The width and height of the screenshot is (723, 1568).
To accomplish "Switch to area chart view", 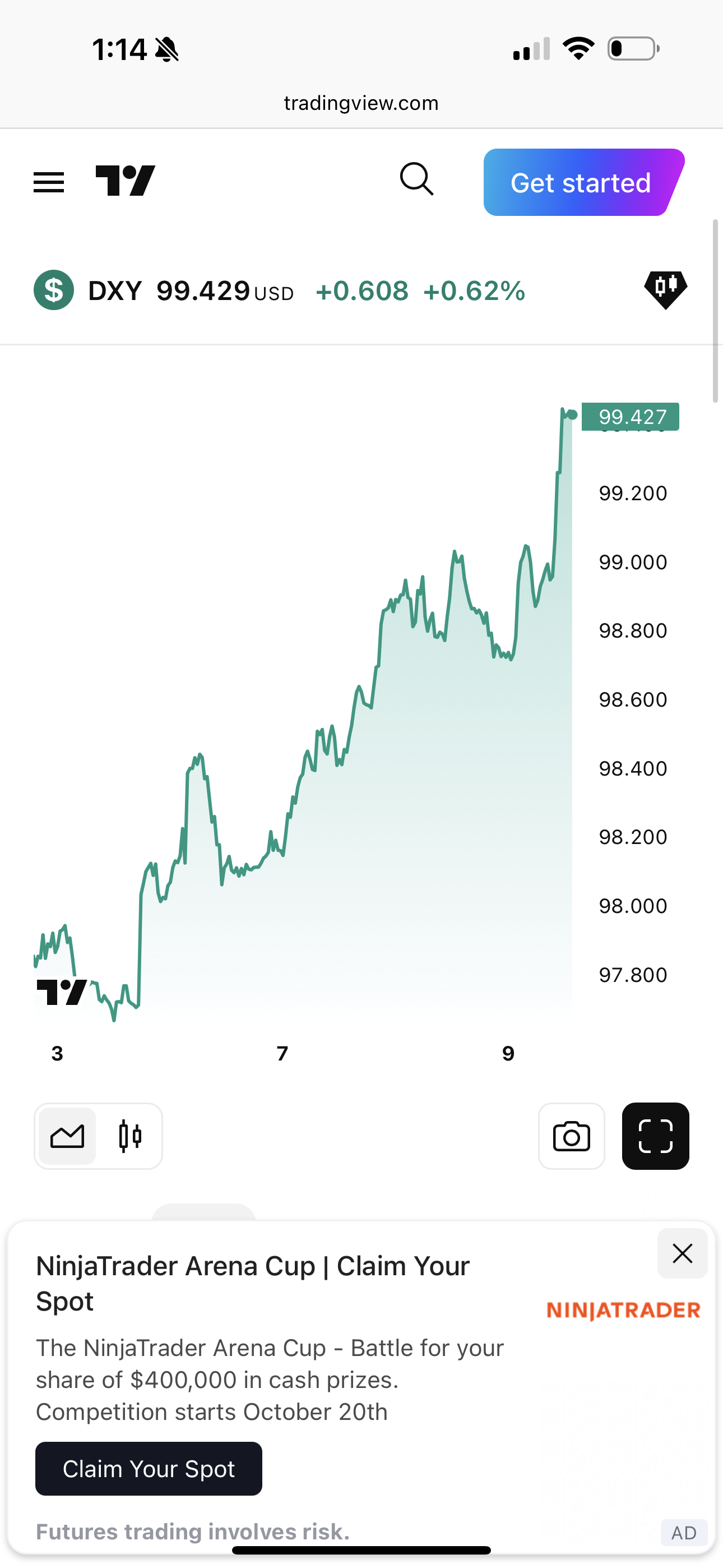I will pos(68,1136).
